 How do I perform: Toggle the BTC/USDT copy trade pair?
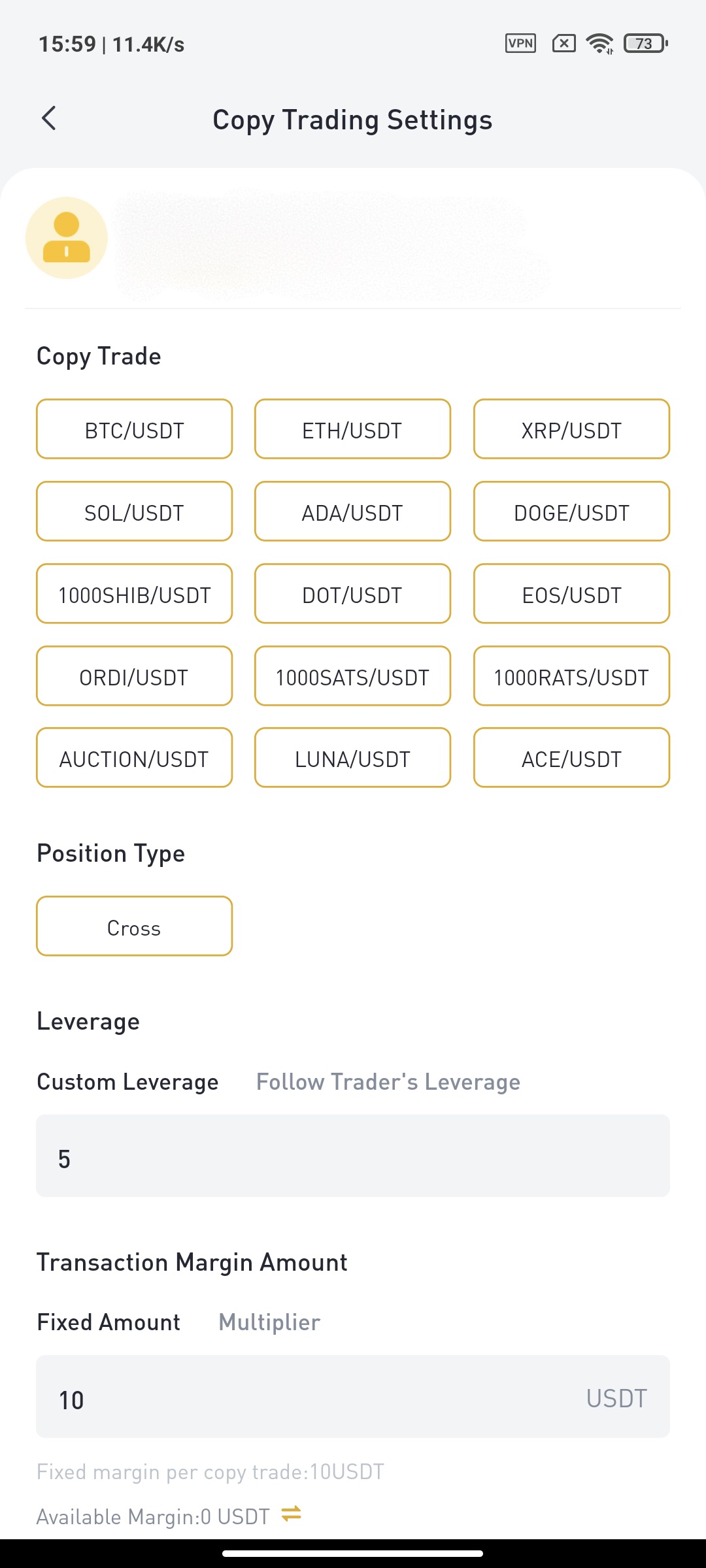point(134,429)
